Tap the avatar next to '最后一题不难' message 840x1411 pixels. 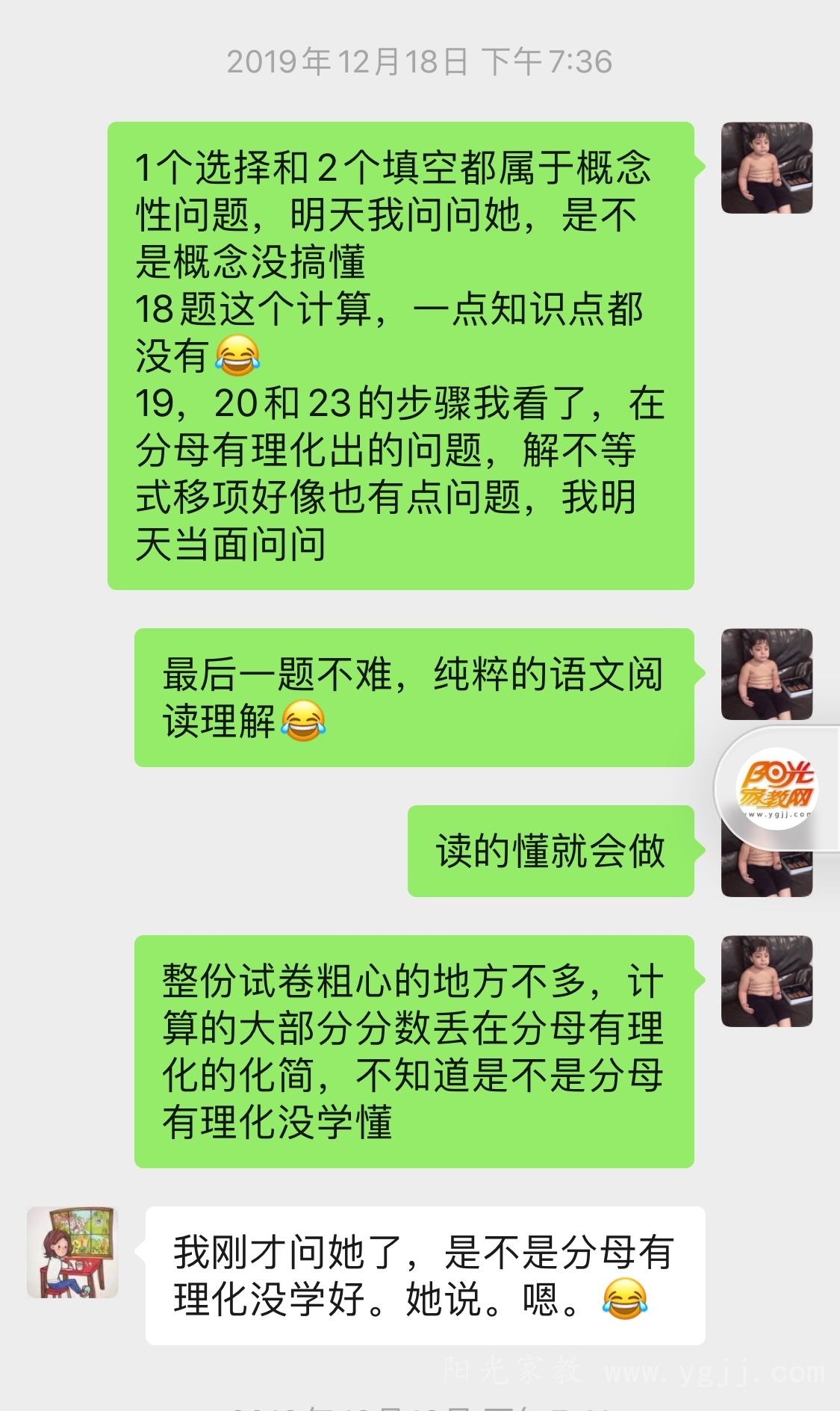pos(766,674)
